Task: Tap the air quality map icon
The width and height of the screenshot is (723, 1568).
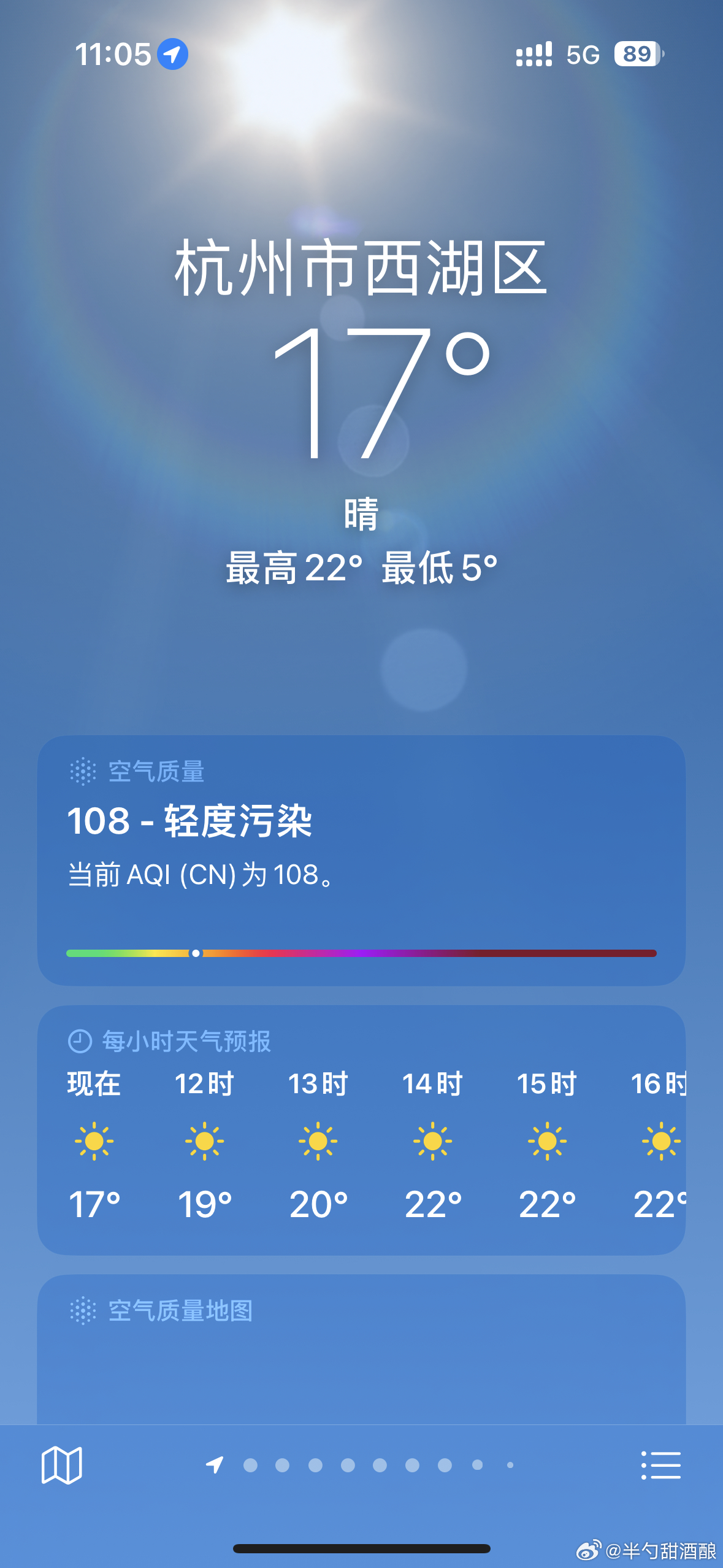Action: [x=82, y=1310]
